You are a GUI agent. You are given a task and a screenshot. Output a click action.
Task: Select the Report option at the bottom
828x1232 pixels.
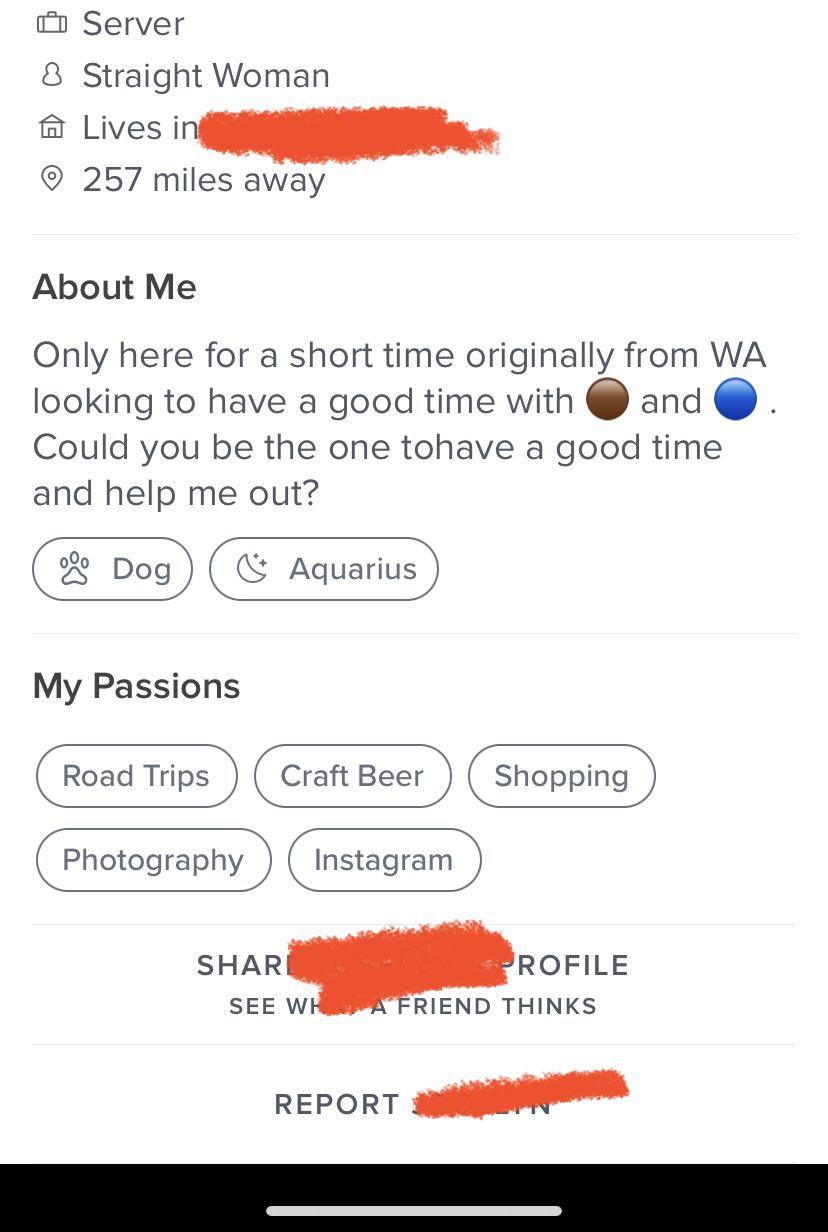click(413, 1104)
